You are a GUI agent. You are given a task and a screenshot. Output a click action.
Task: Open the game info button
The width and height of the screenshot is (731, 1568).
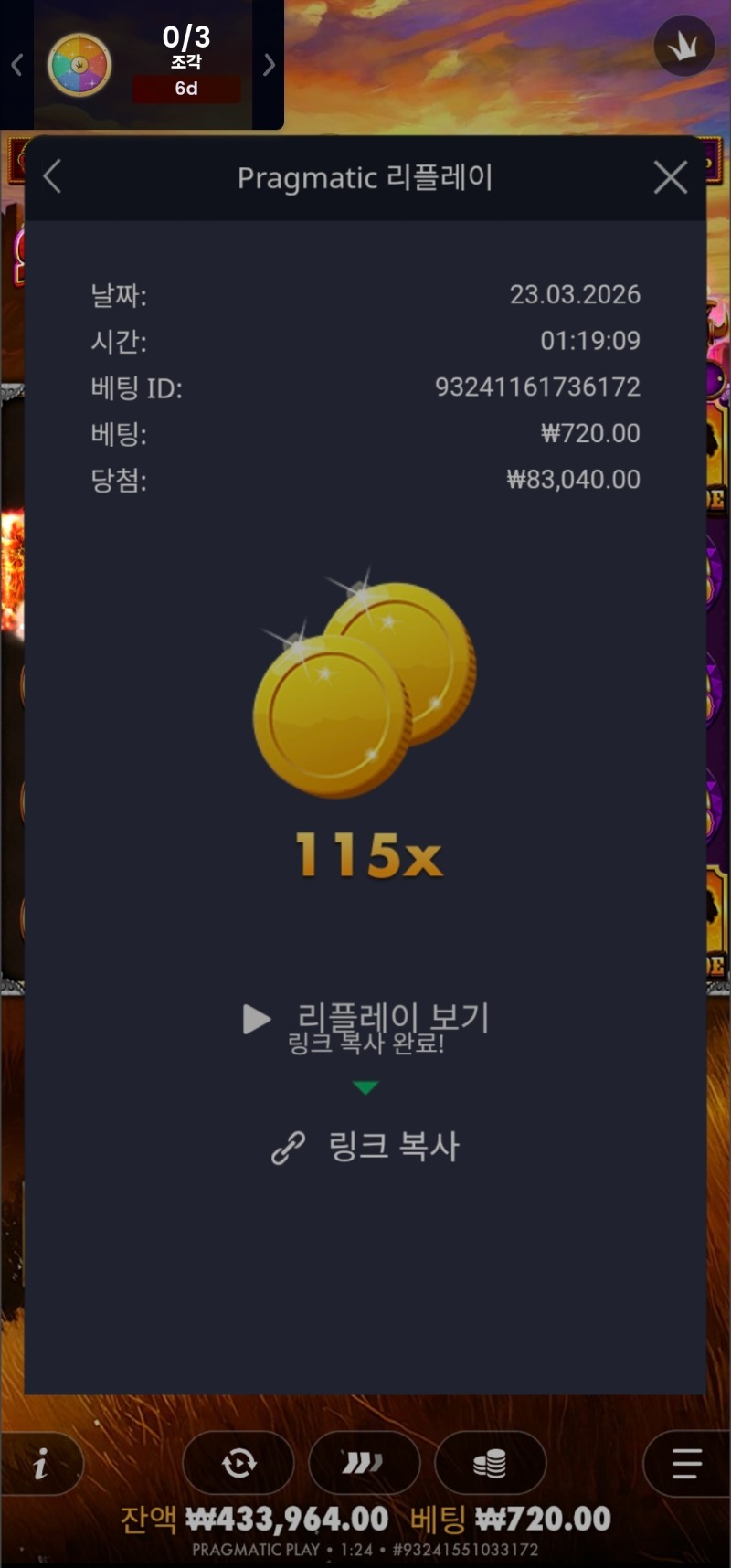[x=40, y=1465]
